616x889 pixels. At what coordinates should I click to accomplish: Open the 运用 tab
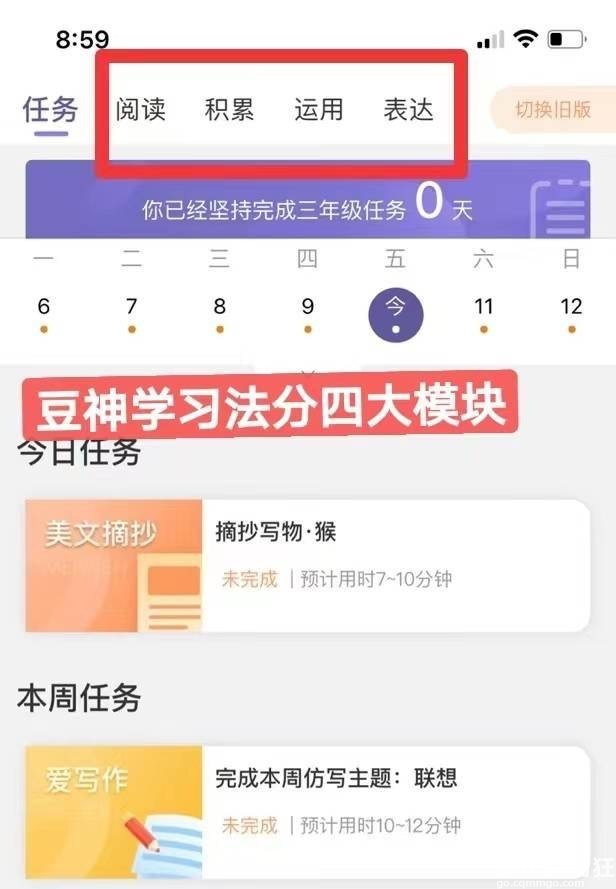point(319,109)
